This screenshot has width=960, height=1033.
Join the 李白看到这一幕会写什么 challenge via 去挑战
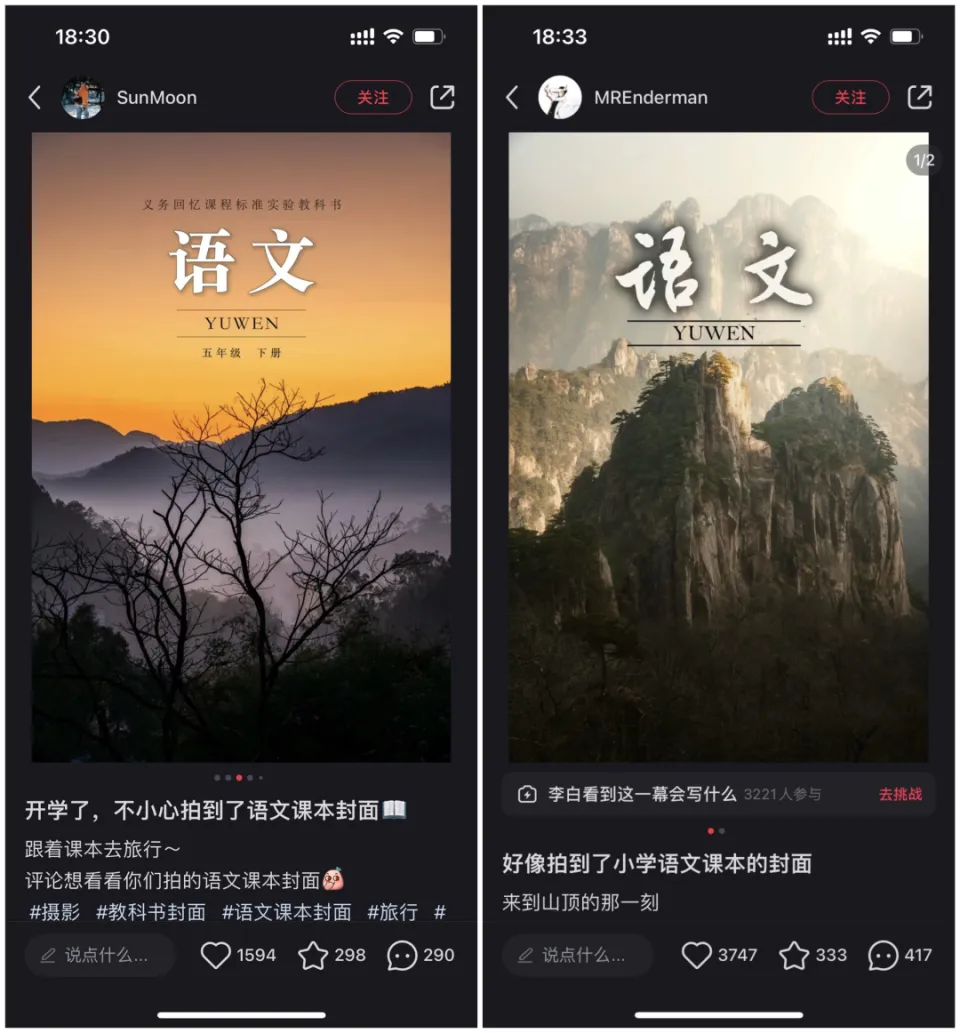pyautogui.click(x=900, y=794)
